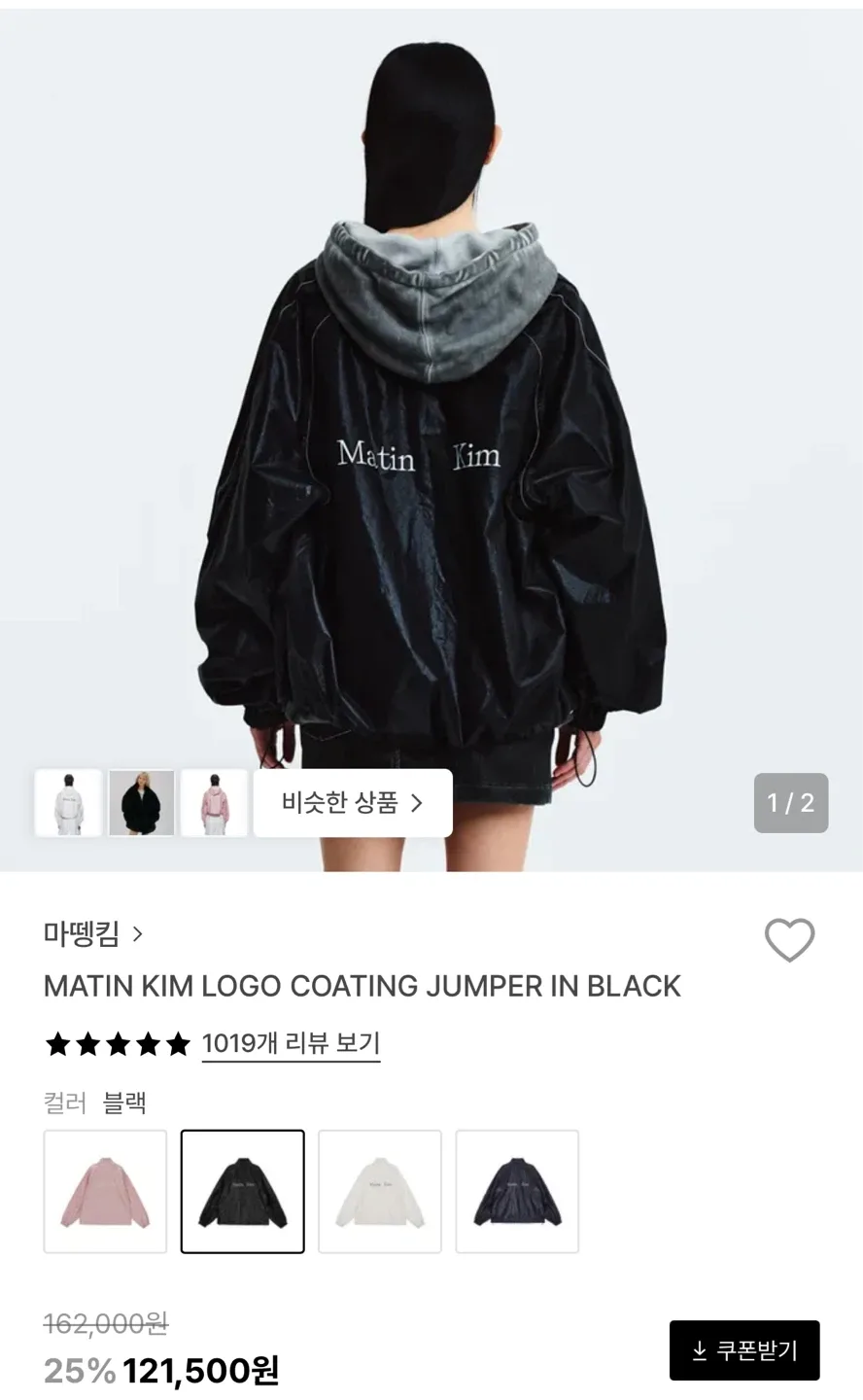View the 1019개 리뷰 보기 reviews link
Image resolution: width=863 pixels, height=1400 pixels.
(x=291, y=1043)
